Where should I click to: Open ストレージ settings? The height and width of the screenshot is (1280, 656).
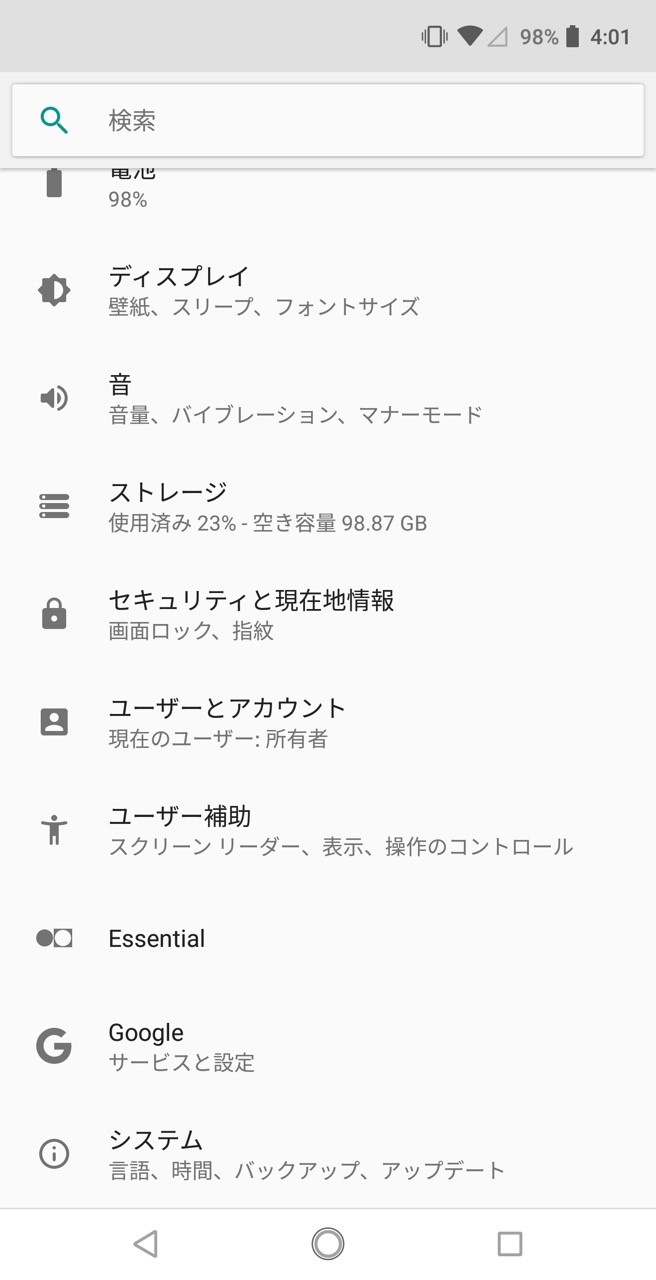(328, 506)
